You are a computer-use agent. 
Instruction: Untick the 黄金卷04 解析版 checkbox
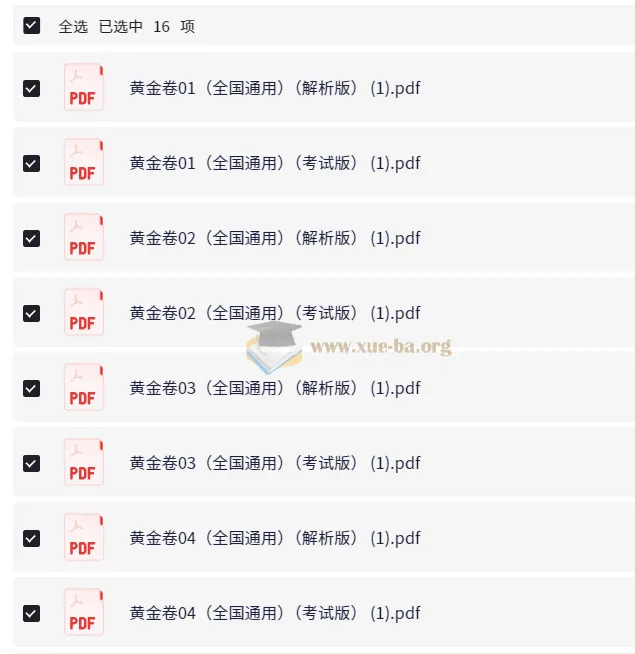(x=32, y=538)
